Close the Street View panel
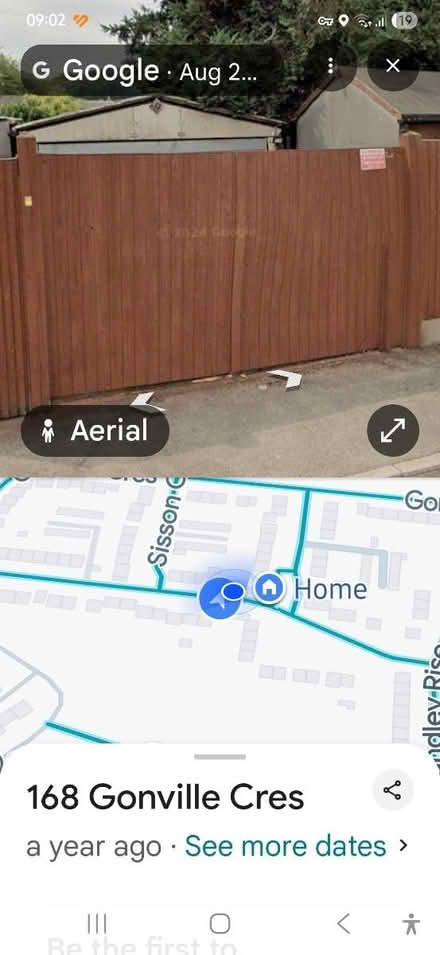This screenshot has height=955, width=440. pyautogui.click(x=393, y=66)
